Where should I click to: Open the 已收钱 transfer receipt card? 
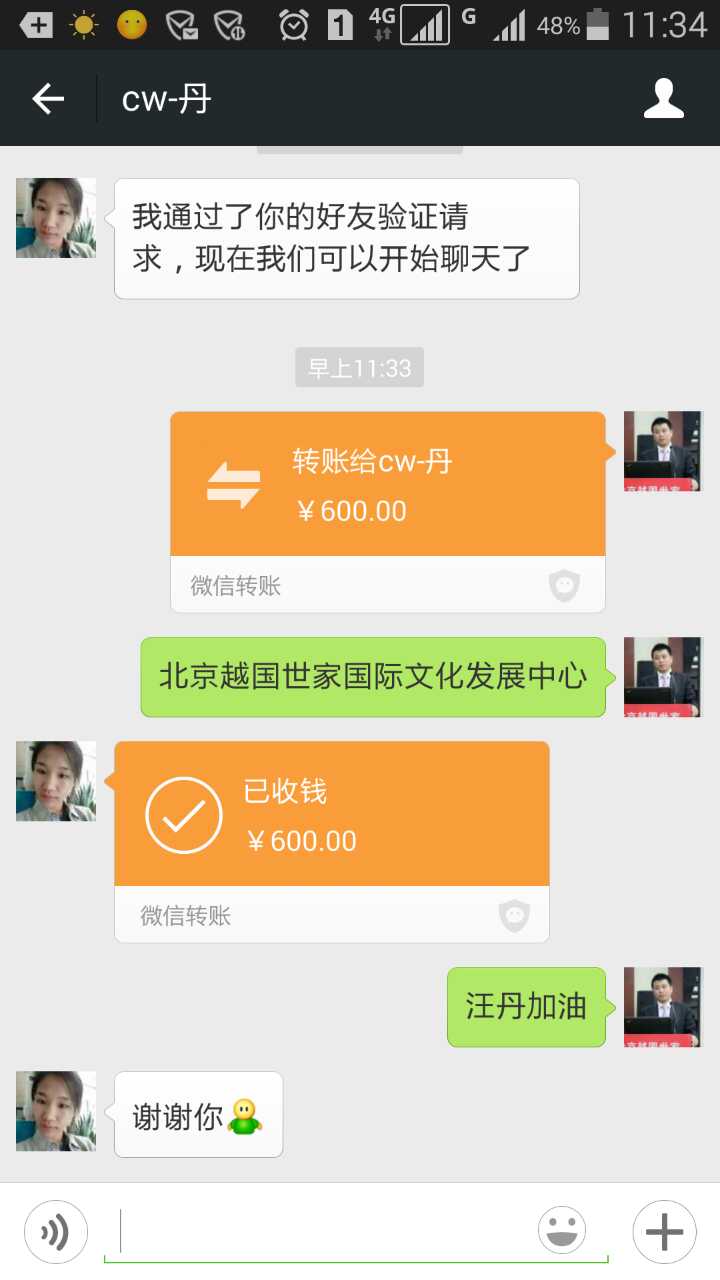click(x=332, y=816)
